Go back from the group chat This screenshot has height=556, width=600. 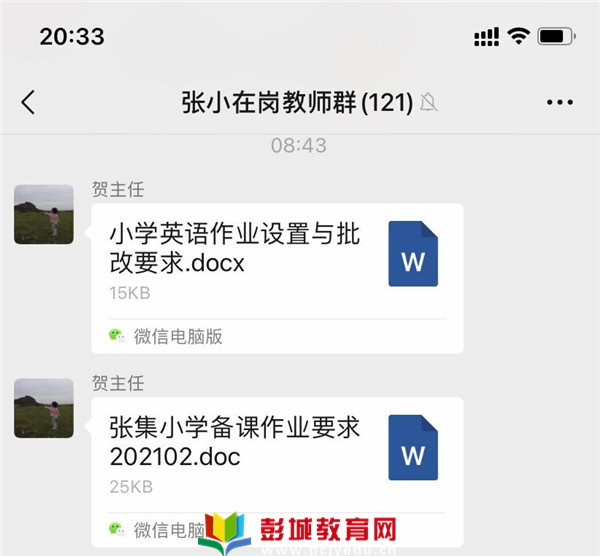click(x=28, y=102)
